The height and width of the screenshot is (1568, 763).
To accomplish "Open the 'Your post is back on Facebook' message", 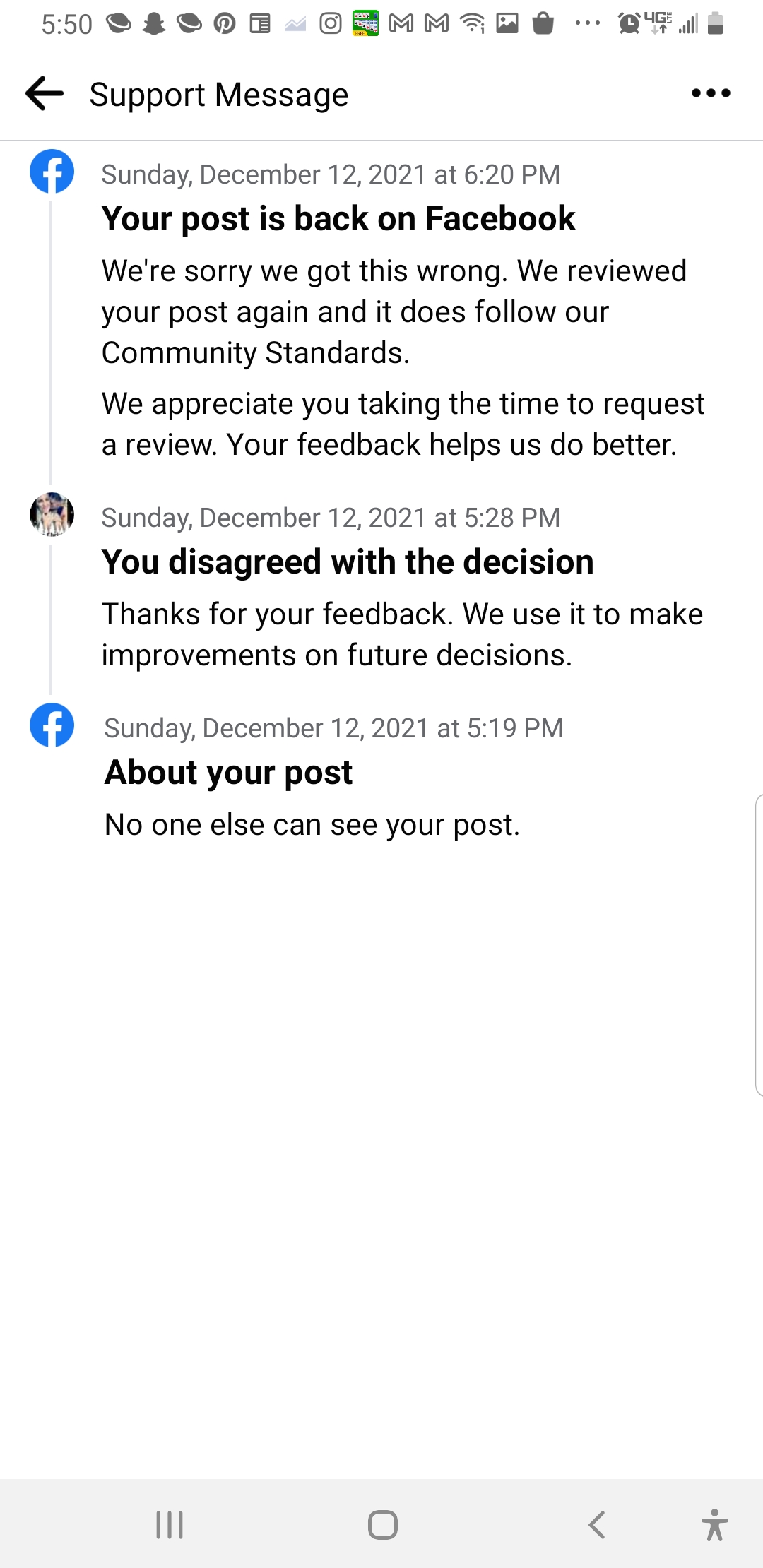I will 339,219.
